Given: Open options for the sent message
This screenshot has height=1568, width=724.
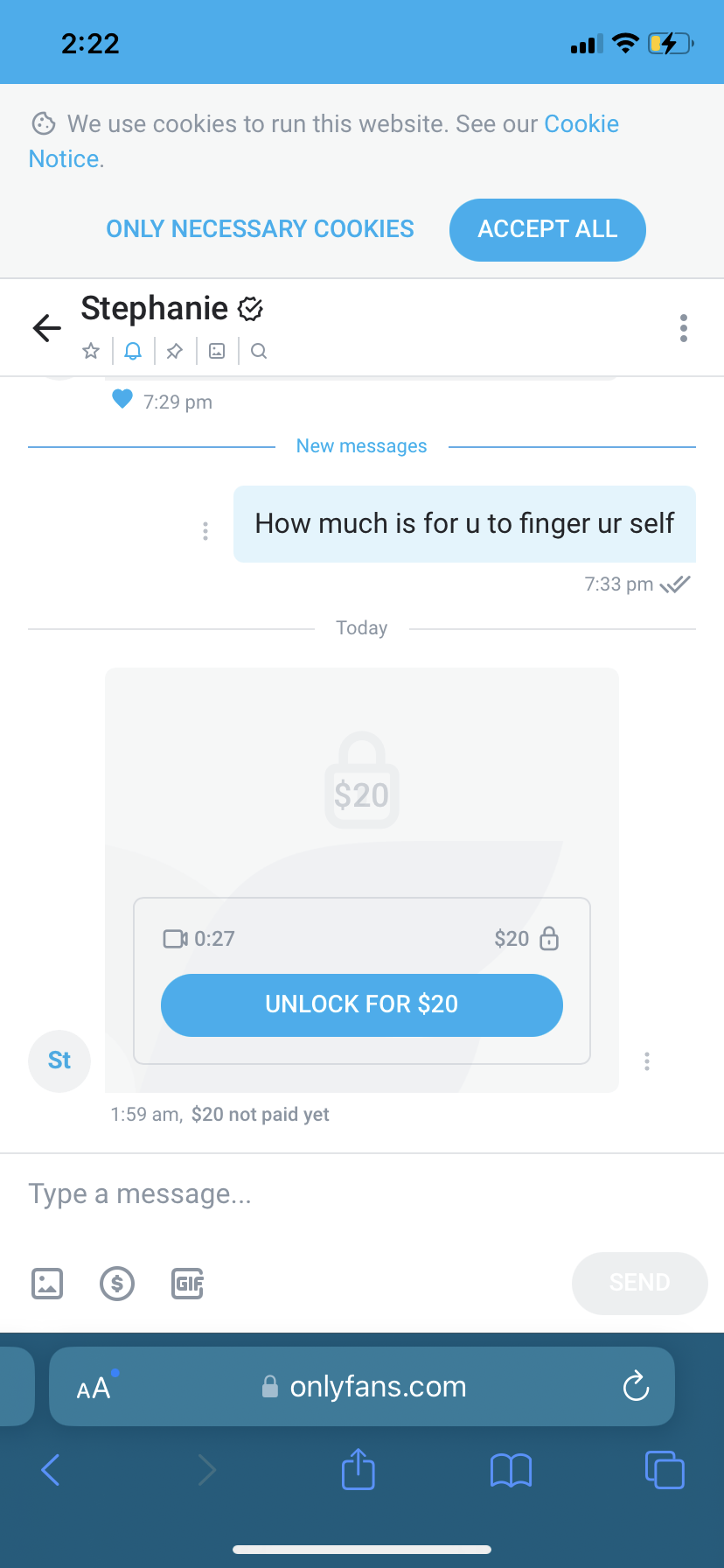Looking at the screenshot, I should coord(205,531).
